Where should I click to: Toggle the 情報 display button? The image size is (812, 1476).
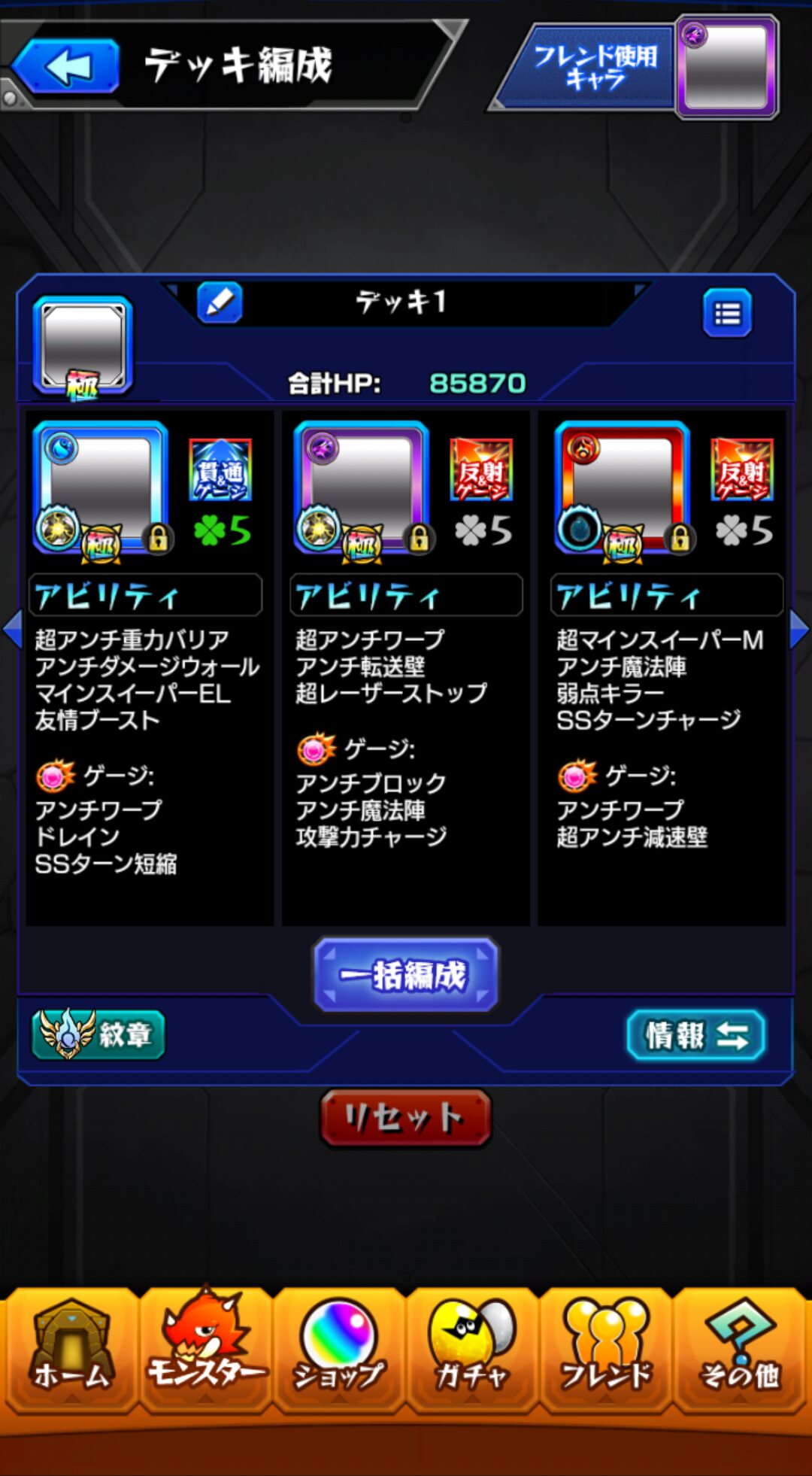695,1036
